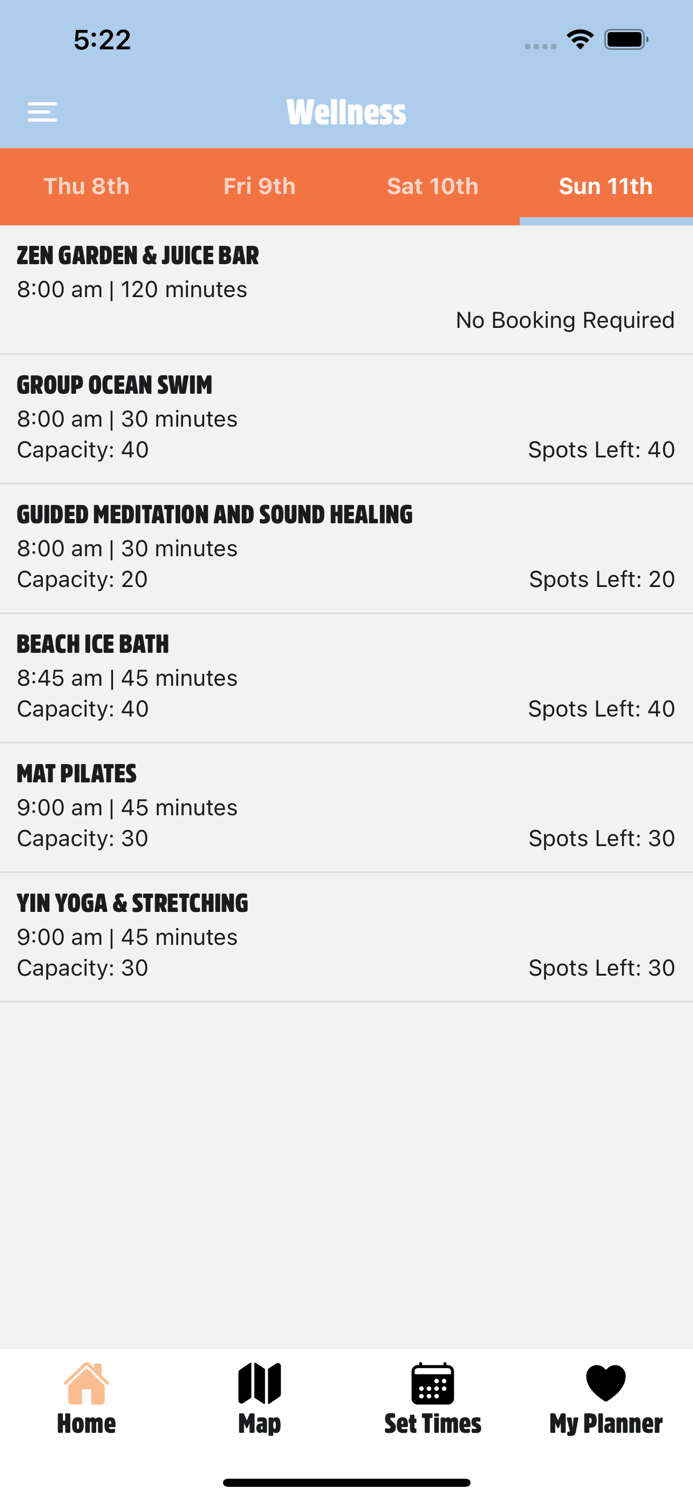Switch to the Thu 8th tab
The height and width of the screenshot is (1500, 693).
click(87, 186)
